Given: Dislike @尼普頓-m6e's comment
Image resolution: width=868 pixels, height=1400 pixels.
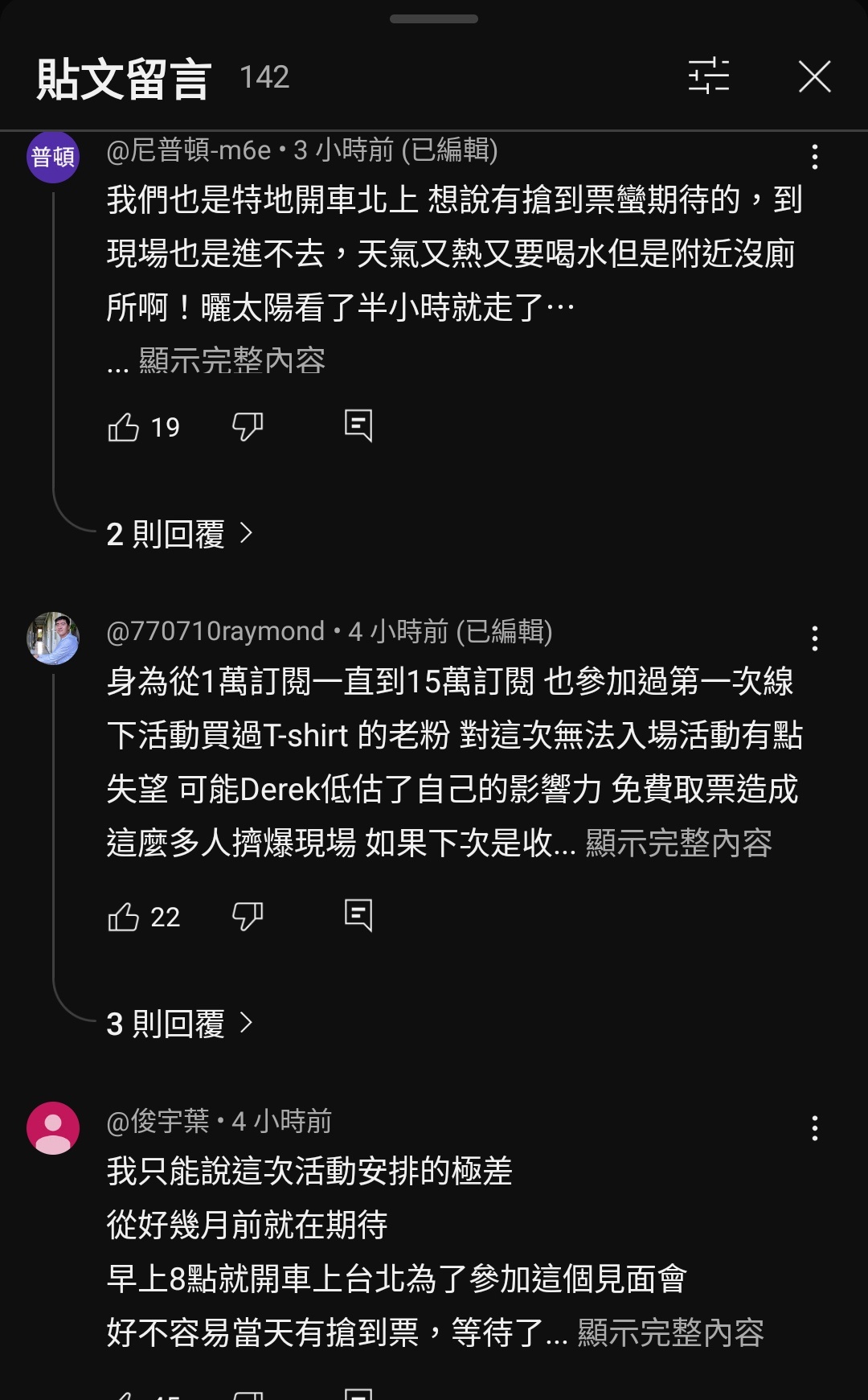Looking at the screenshot, I should coord(248,426).
